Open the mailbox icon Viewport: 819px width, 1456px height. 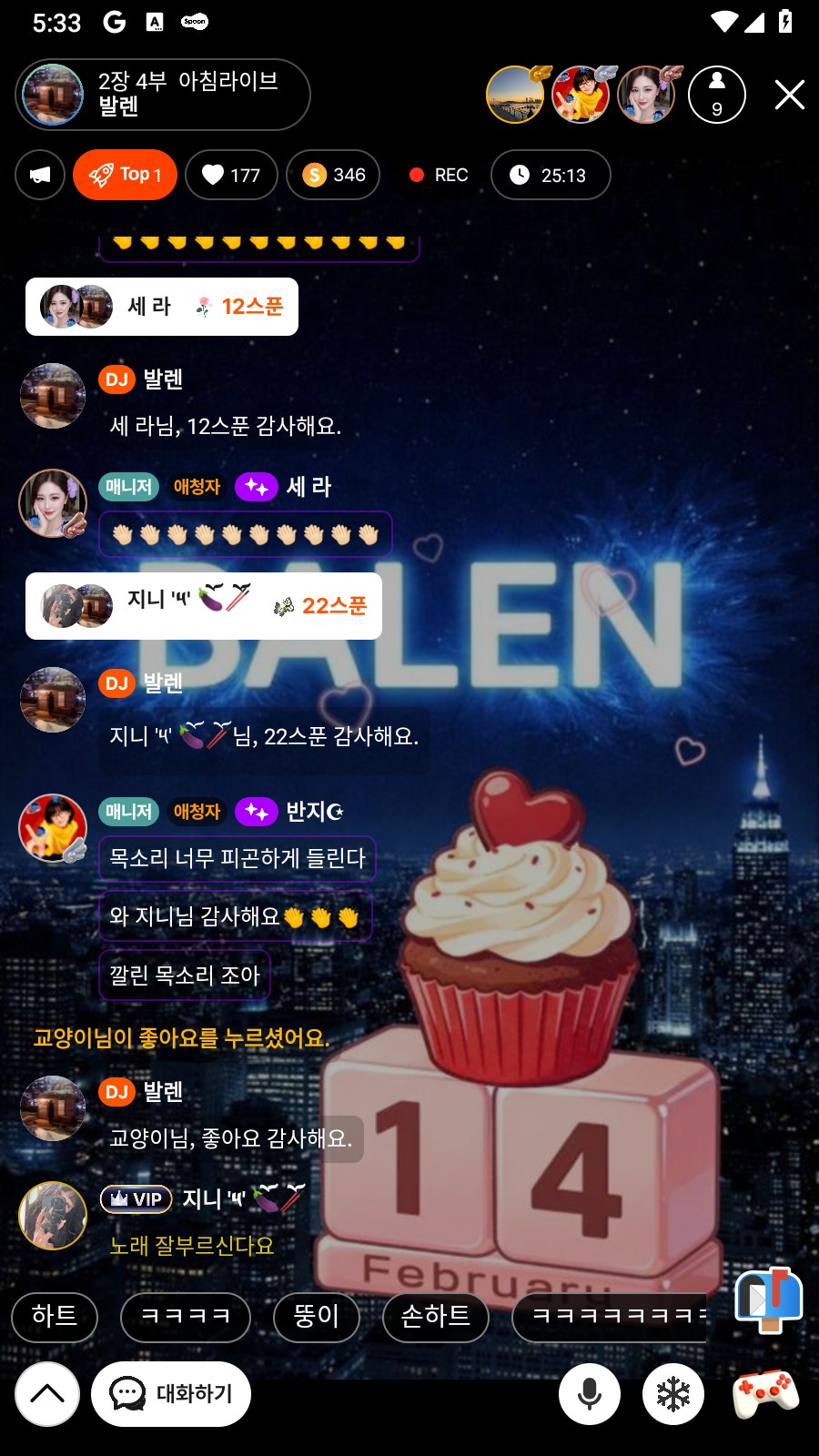point(768,1299)
